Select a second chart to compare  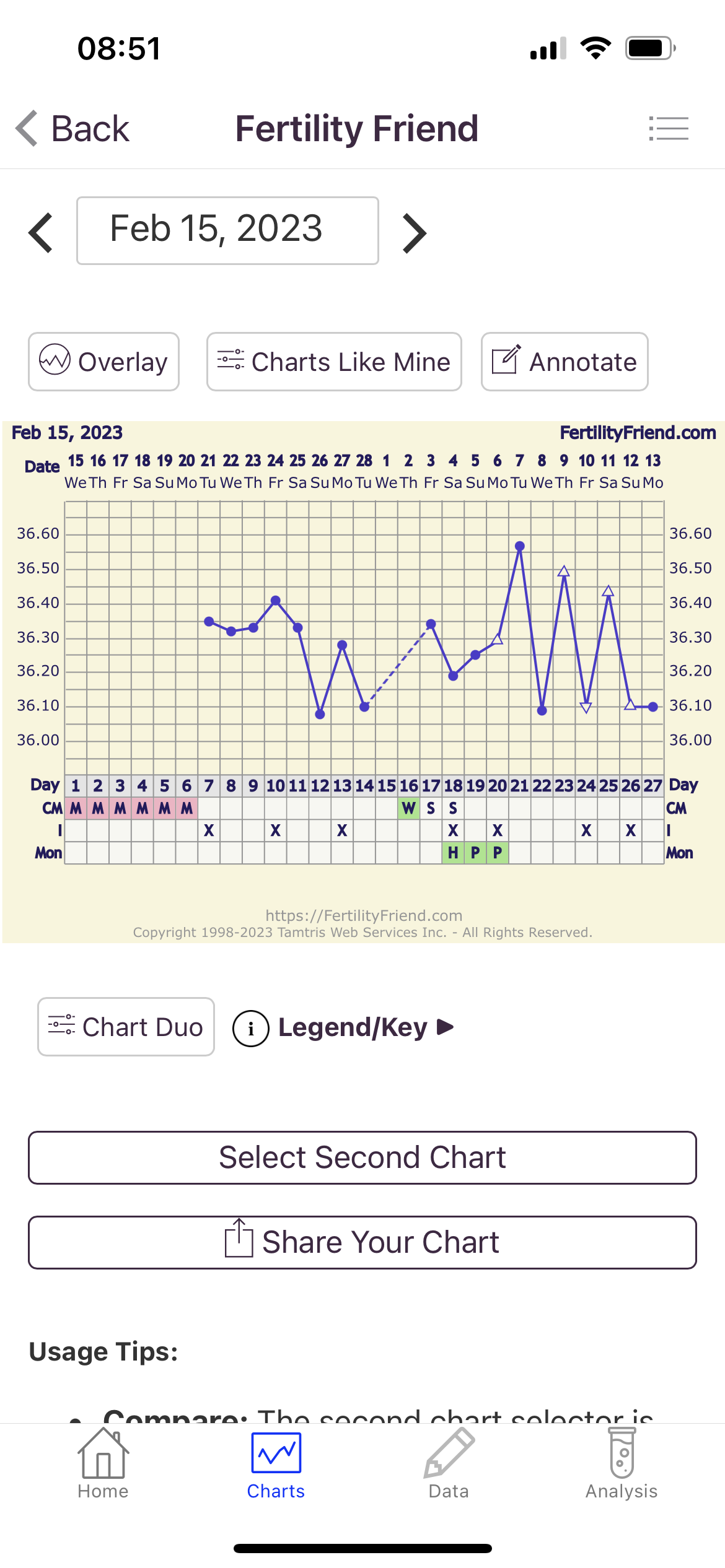[x=362, y=1157]
